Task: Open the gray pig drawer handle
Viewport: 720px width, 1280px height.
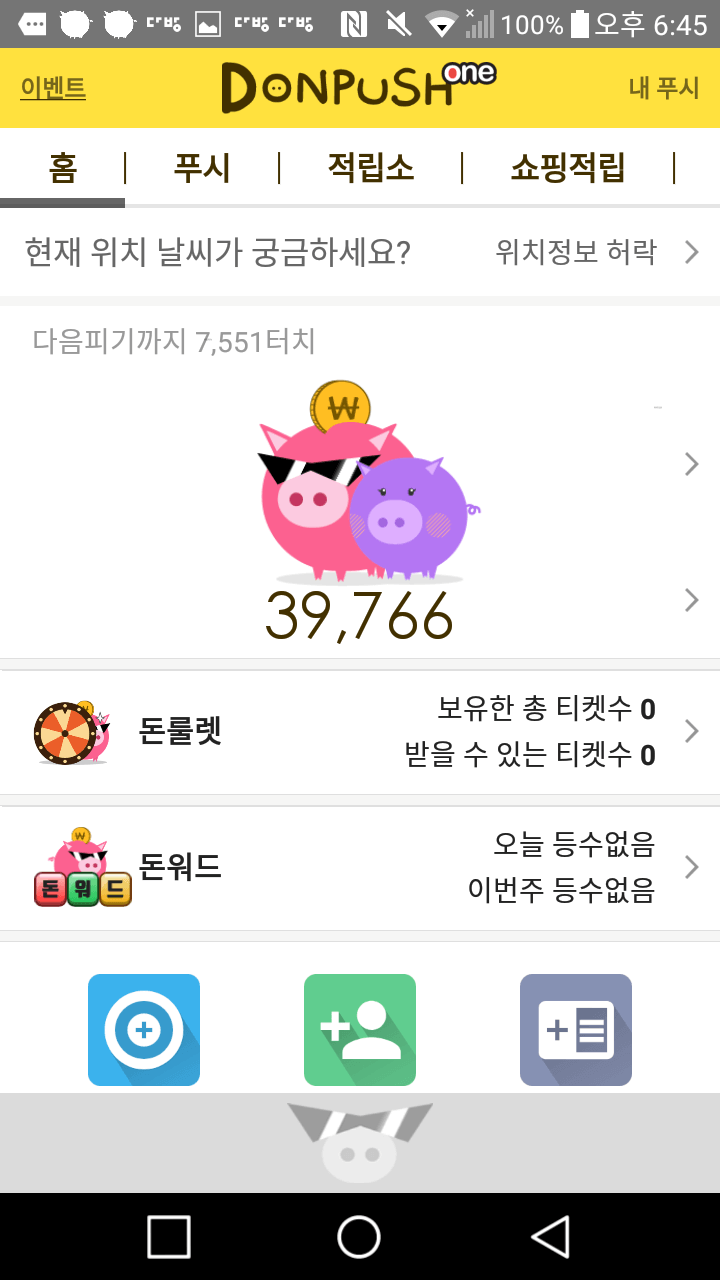Action: pyautogui.click(x=360, y=1142)
